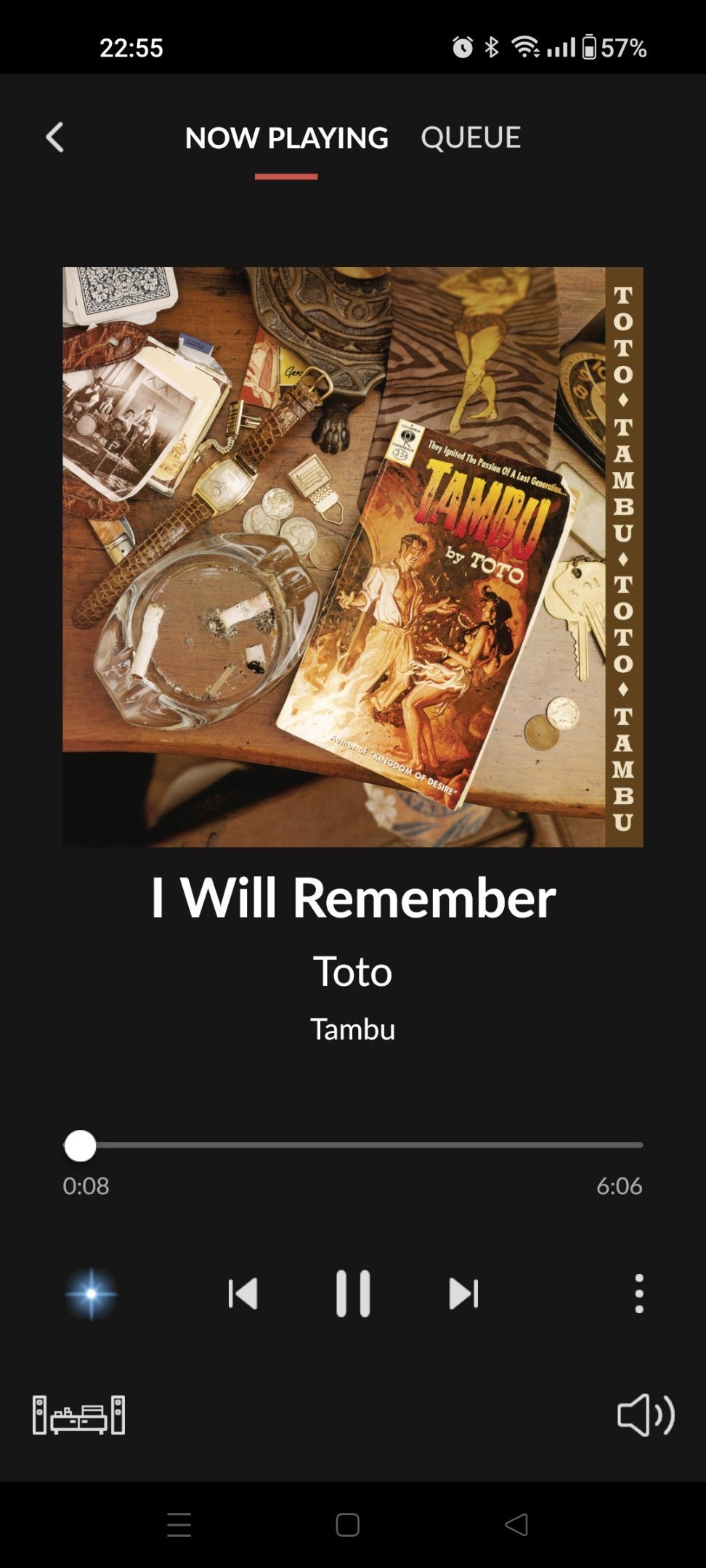Go back using the top-left arrow
The width and height of the screenshot is (706, 1568).
(55, 137)
